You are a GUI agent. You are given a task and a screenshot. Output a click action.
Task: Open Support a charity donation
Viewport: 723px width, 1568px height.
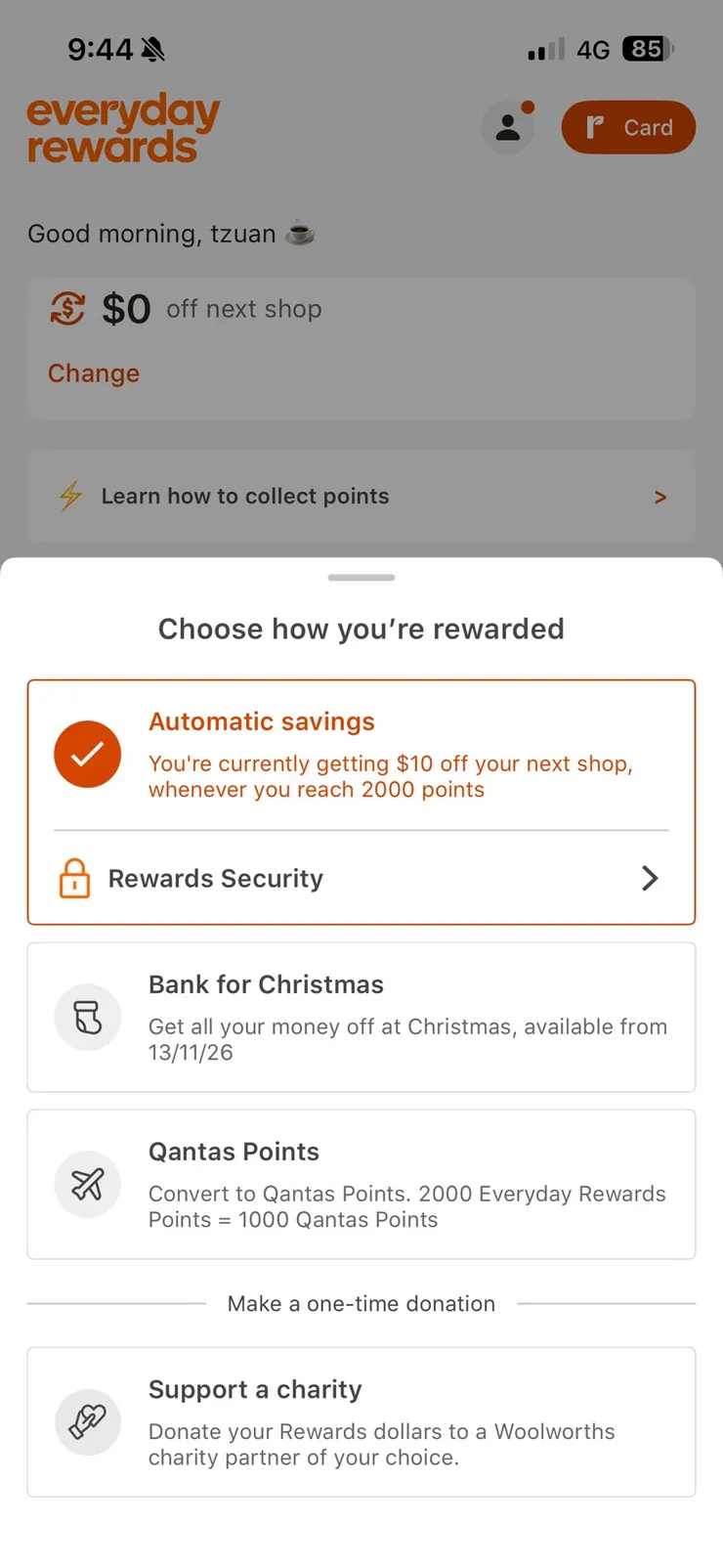point(361,1421)
